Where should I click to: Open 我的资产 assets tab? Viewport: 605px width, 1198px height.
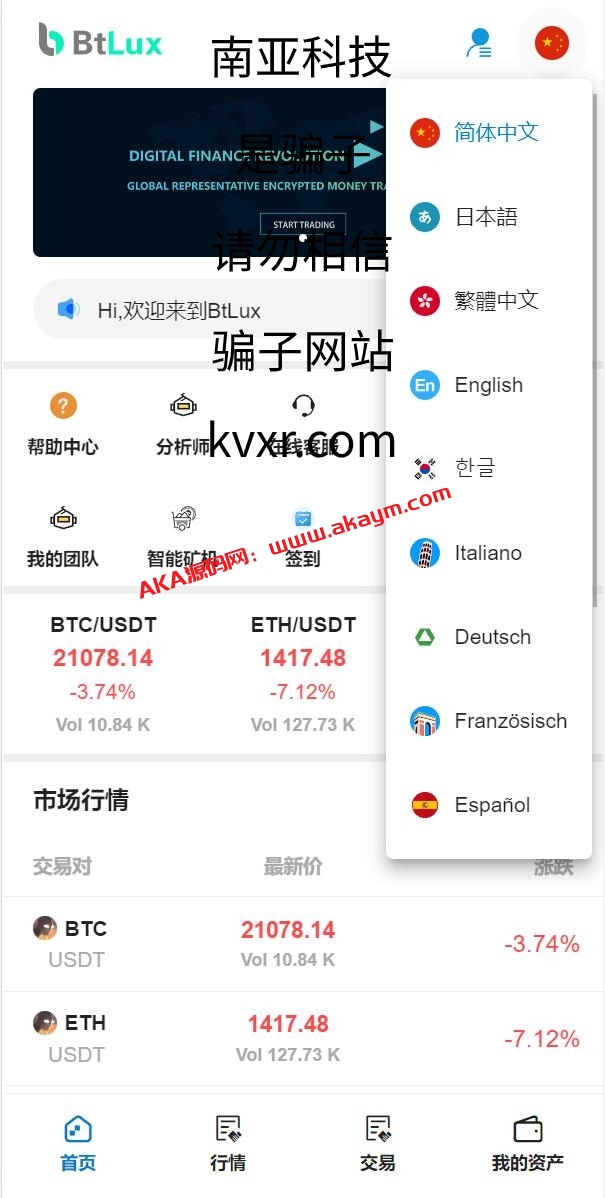(x=527, y=1143)
